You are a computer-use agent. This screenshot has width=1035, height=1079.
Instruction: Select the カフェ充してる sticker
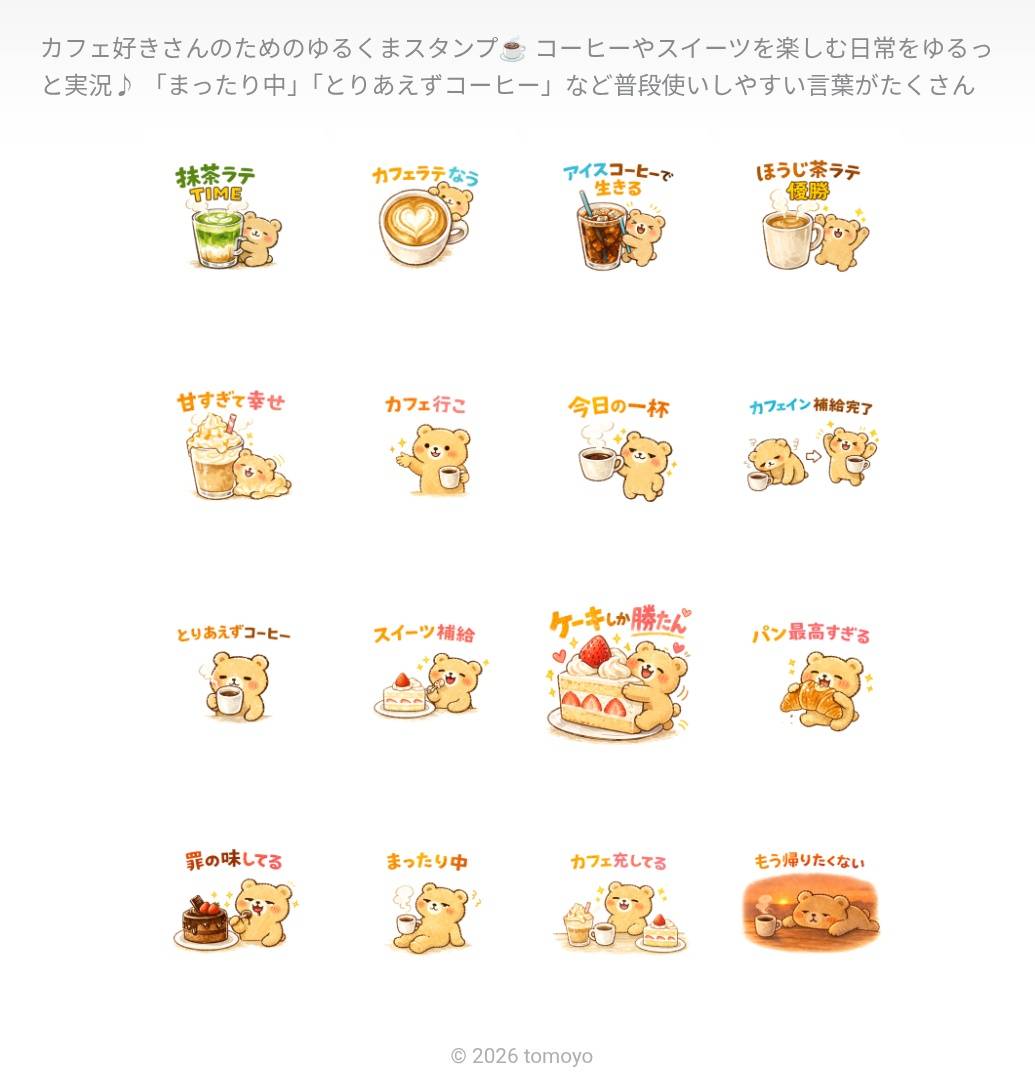(619, 900)
